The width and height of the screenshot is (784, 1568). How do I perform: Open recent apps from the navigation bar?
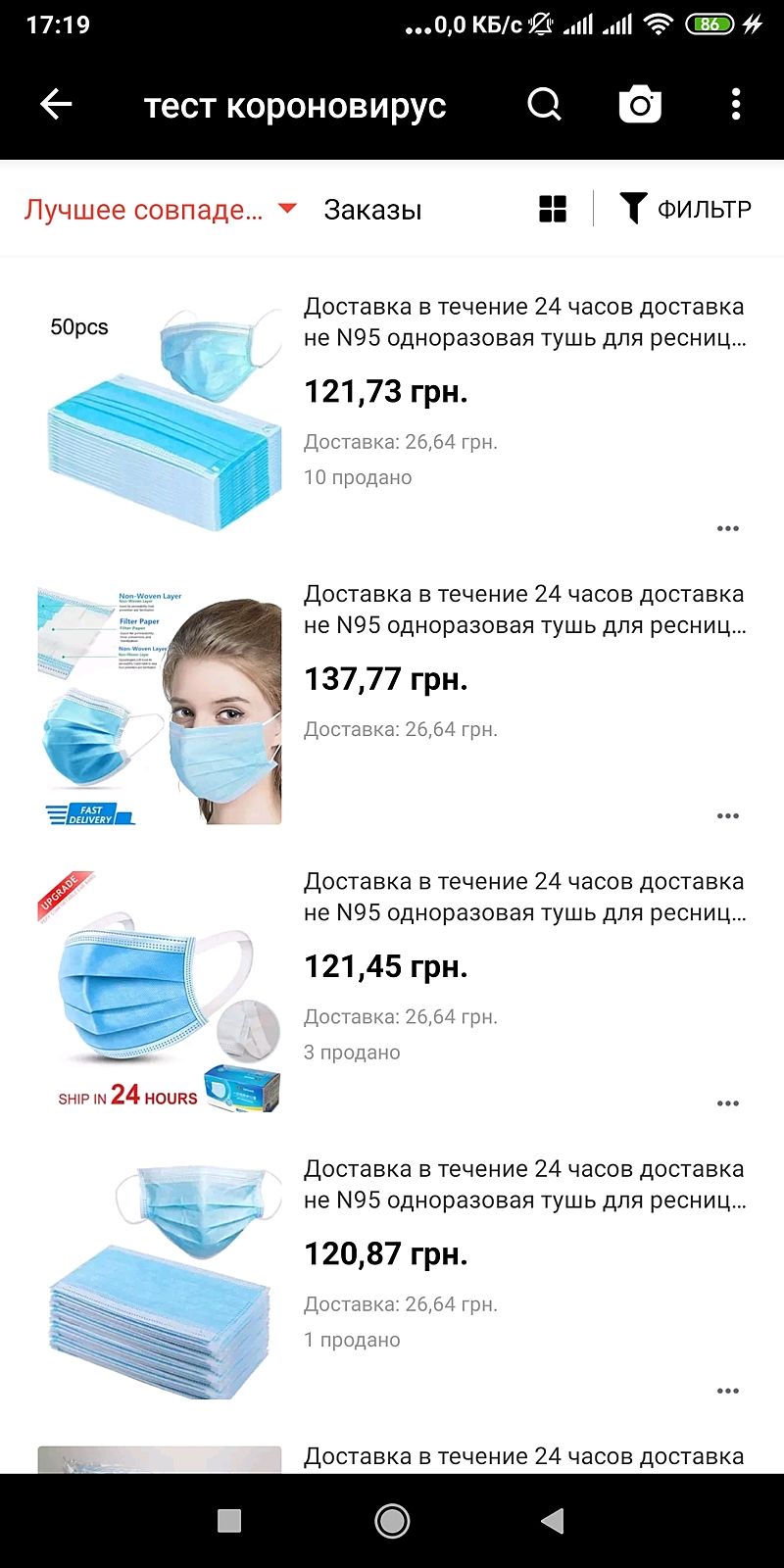[x=229, y=1520]
